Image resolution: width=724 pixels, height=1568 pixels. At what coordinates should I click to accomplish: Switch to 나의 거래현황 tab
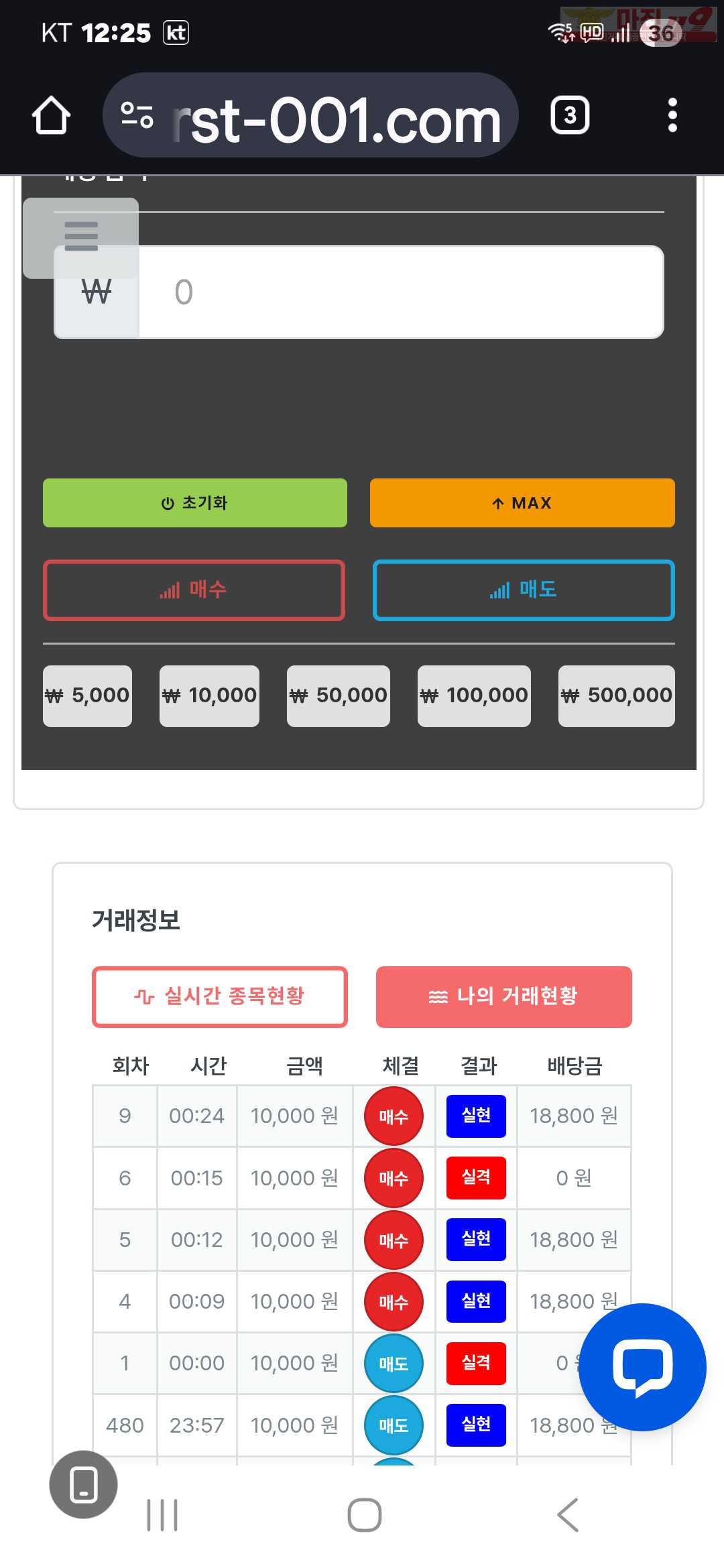[x=503, y=997]
